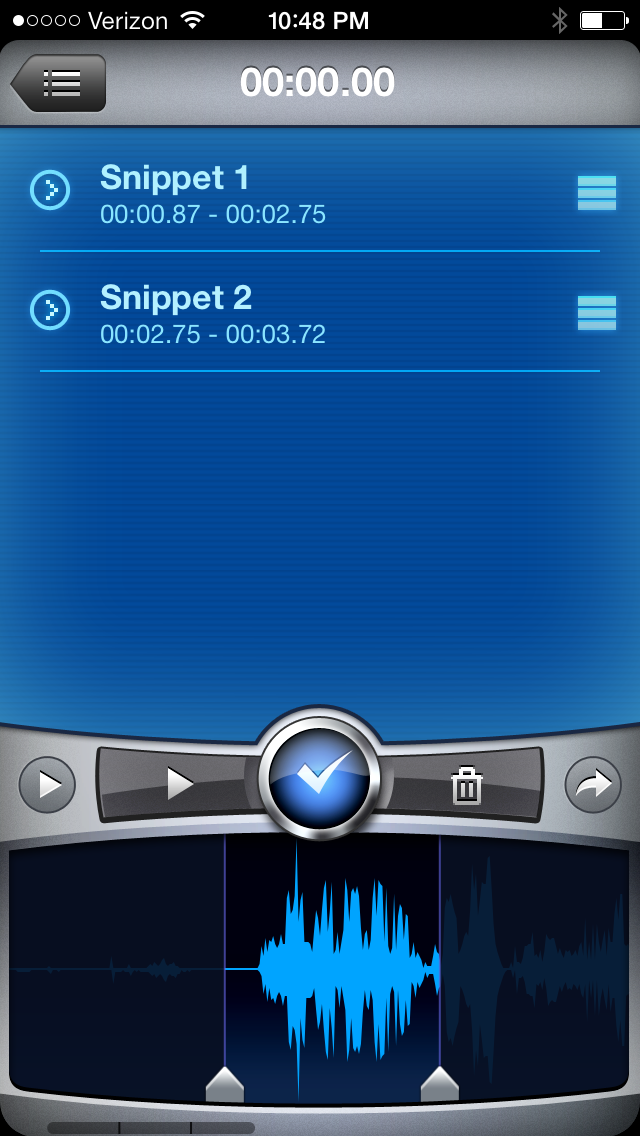Viewport: 640px width, 1136px height.
Task: Play the full recording with round play button
Action: pyautogui.click(x=47, y=785)
